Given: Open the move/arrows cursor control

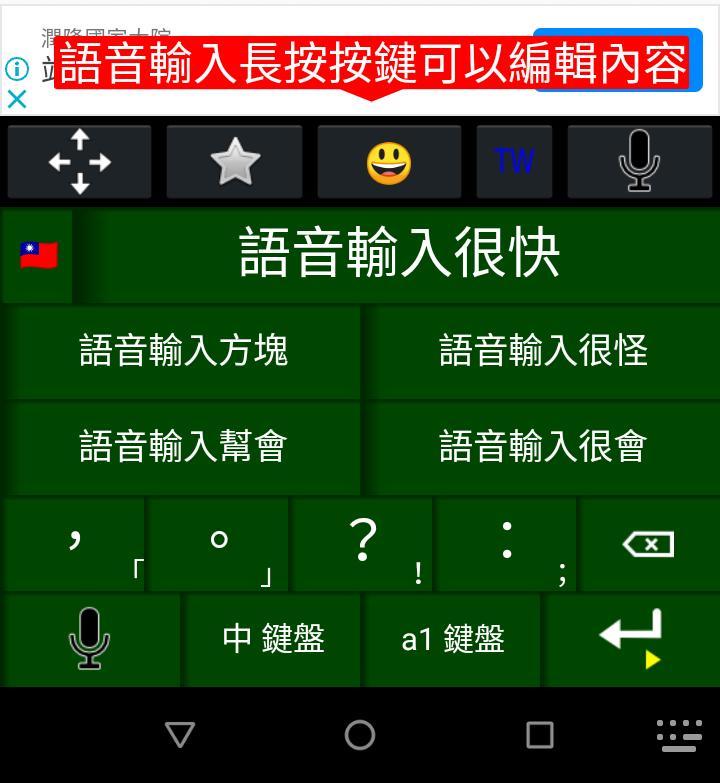Looking at the screenshot, I should tap(80, 161).
